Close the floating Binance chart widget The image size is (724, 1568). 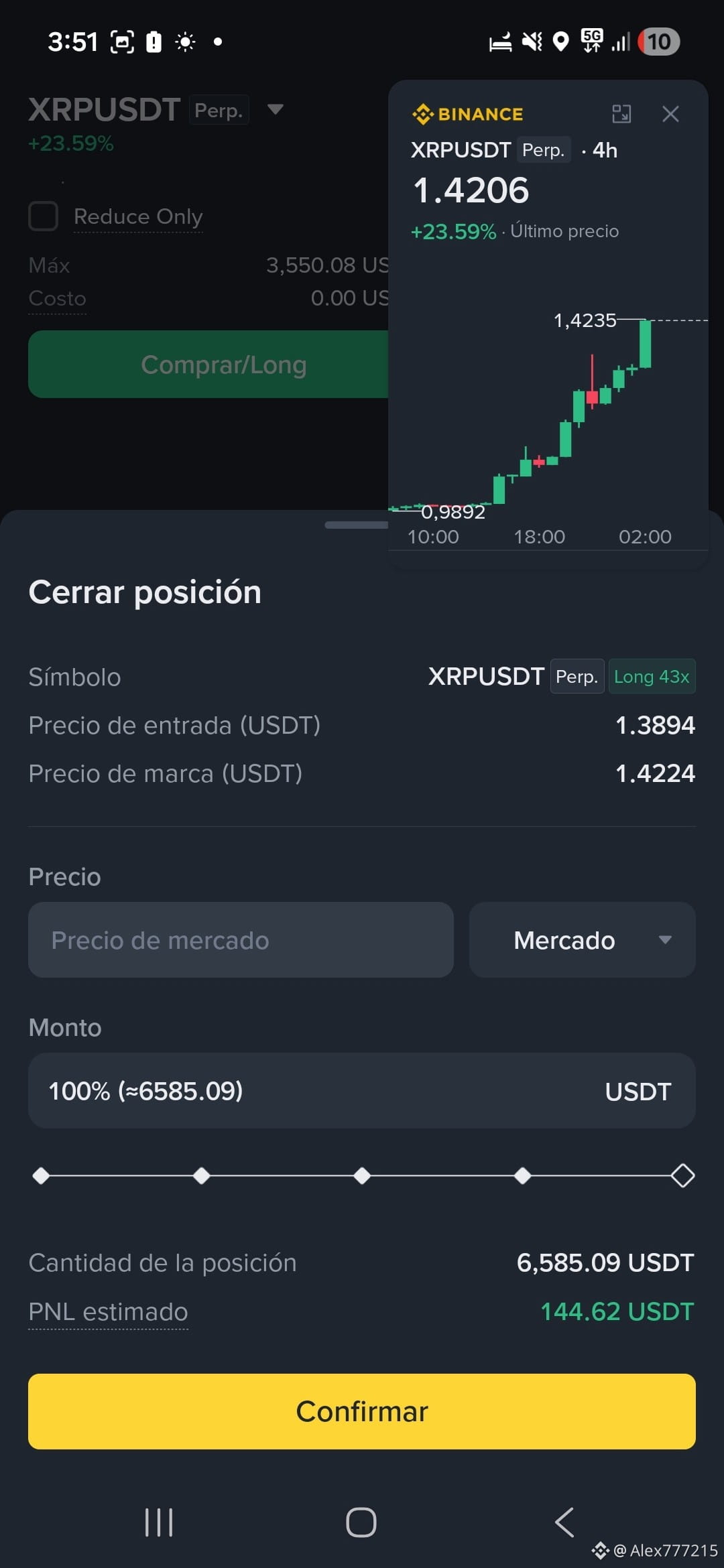[670, 114]
